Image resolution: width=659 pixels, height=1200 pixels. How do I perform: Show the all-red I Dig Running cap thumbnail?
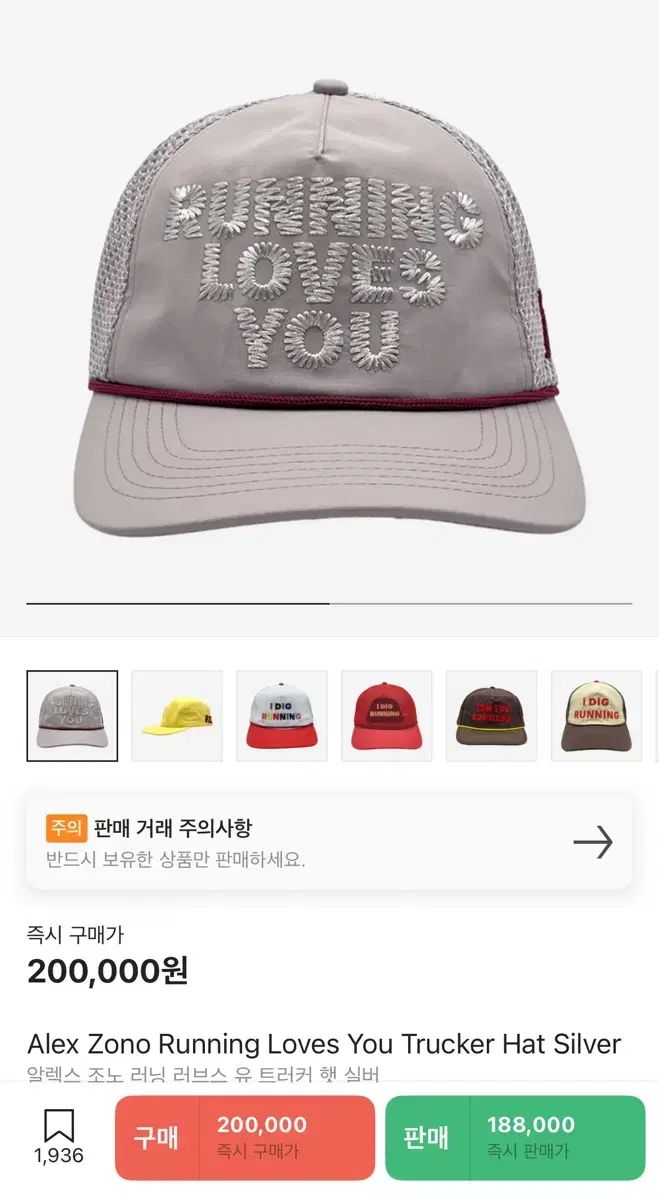tap(387, 716)
